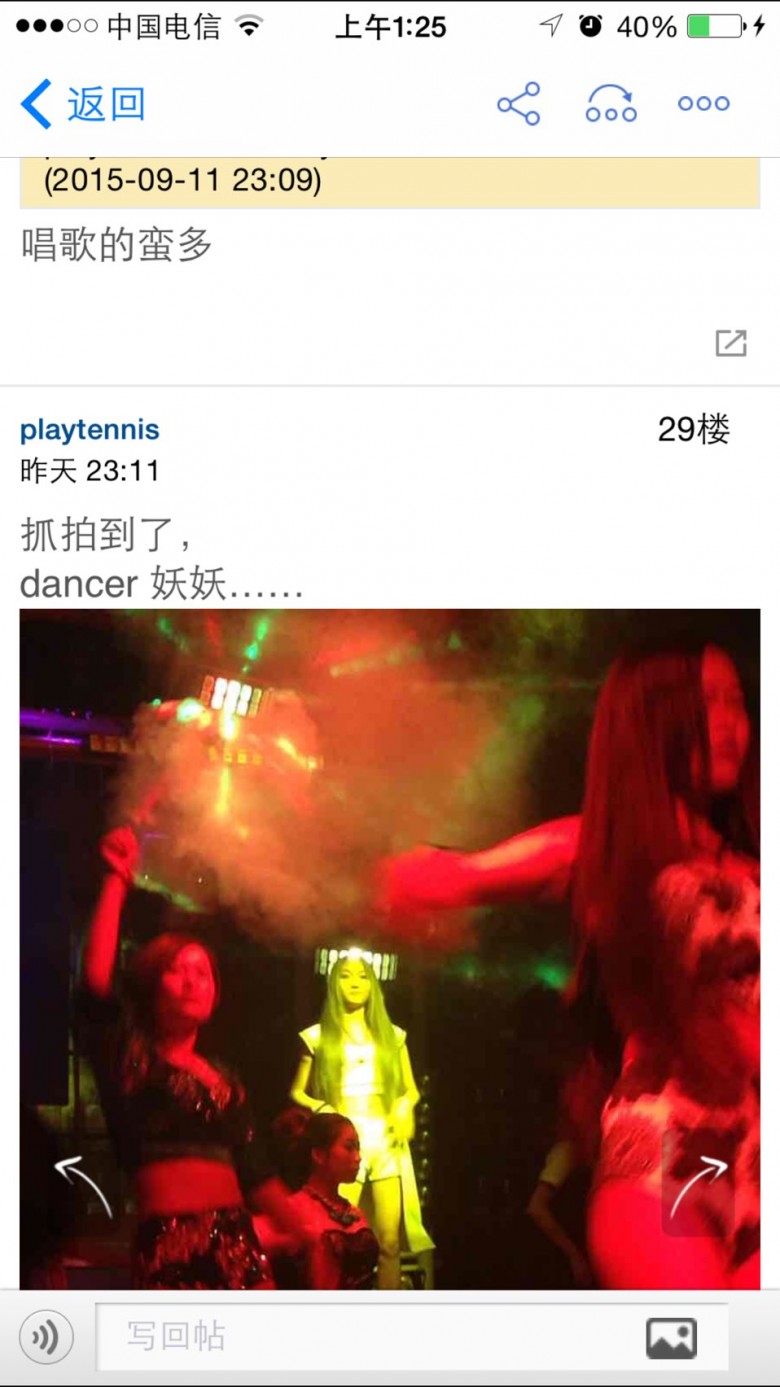Rotate the photo left with the arrow
This screenshot has width=780, height=1387.
tap(83, 1185)
